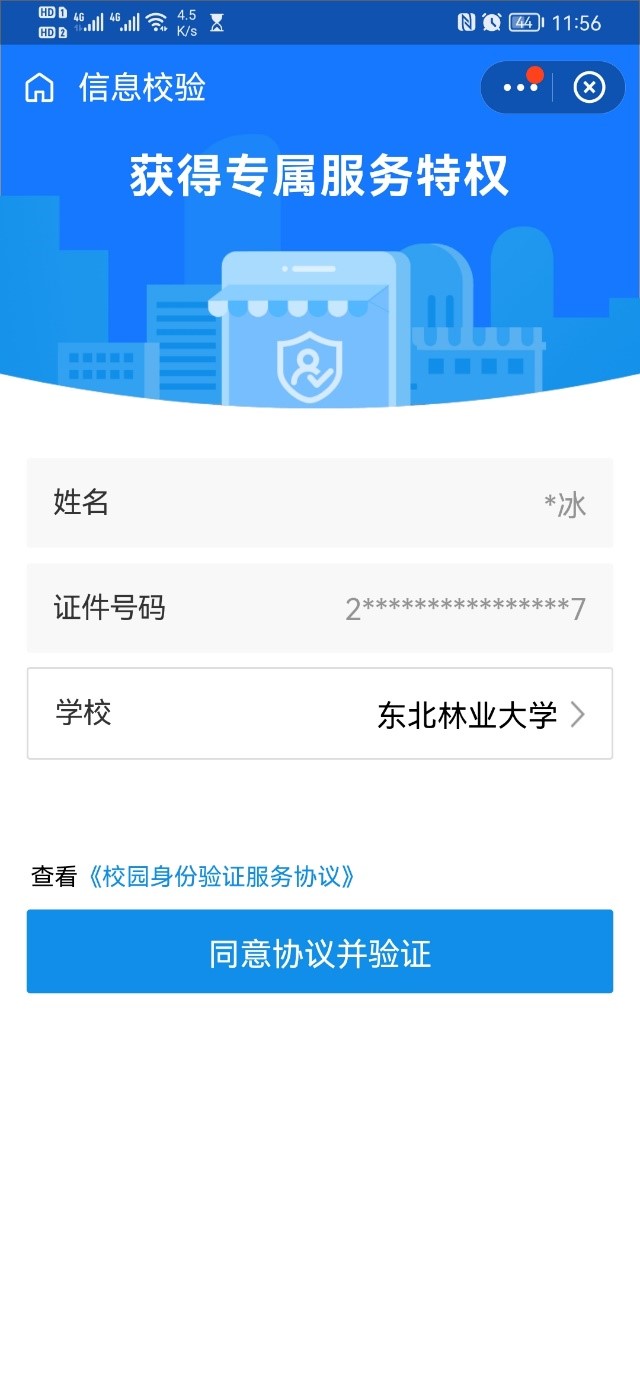The width and height of the screenshot is (640, 1391).
Task: Close the mini program
Action: tap(589, 88)
